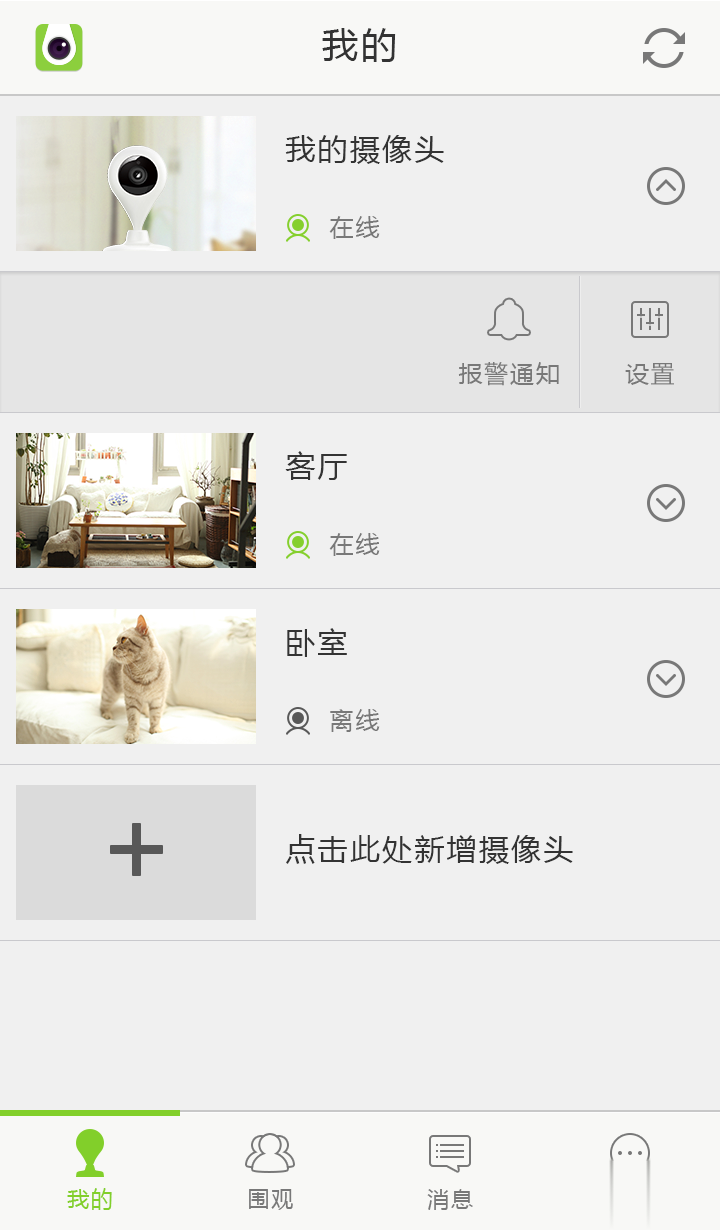Screen dimensions: 720x1230
Task: Open 报警通知 alarm notification bell
Action: (x=510, y=340)
